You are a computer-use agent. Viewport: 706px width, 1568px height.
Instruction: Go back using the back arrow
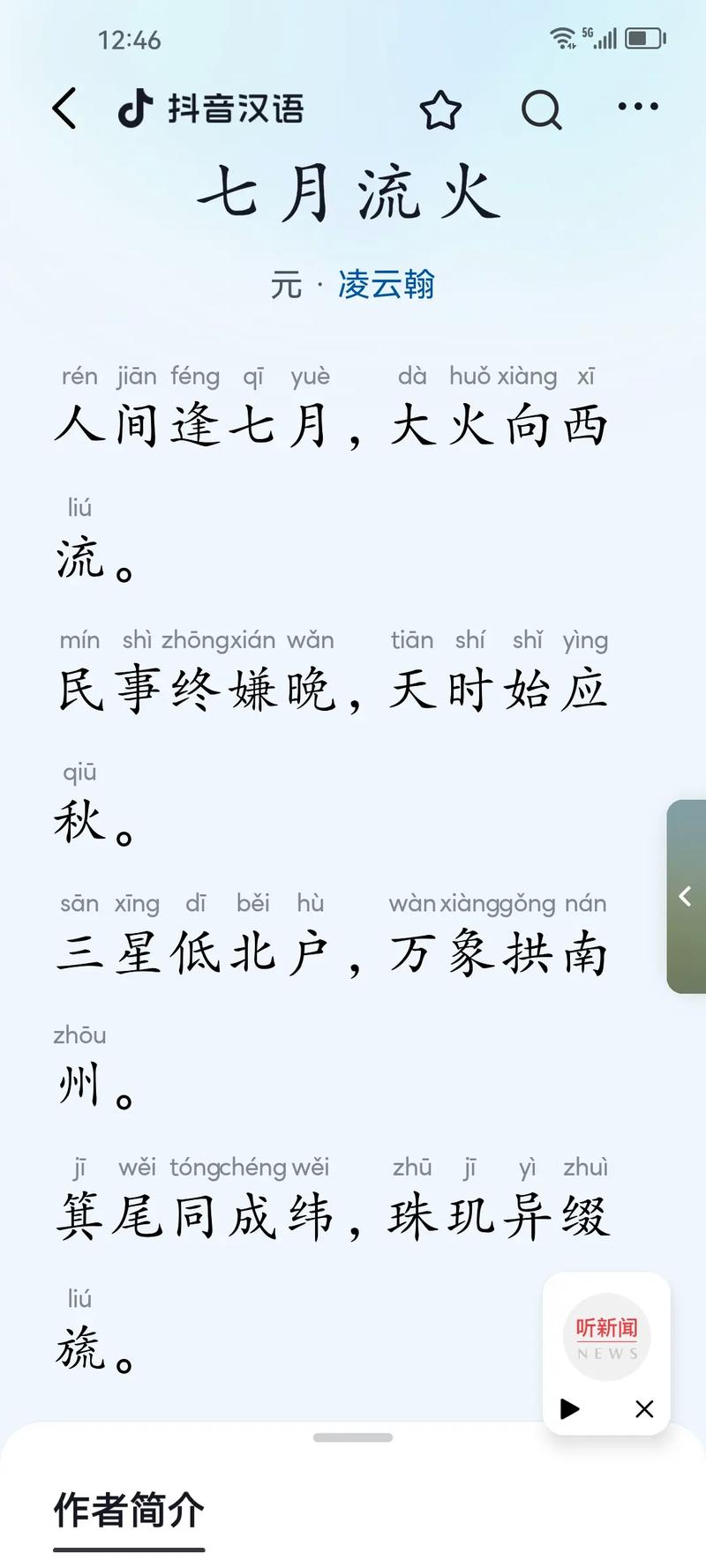tap(65, 108)
